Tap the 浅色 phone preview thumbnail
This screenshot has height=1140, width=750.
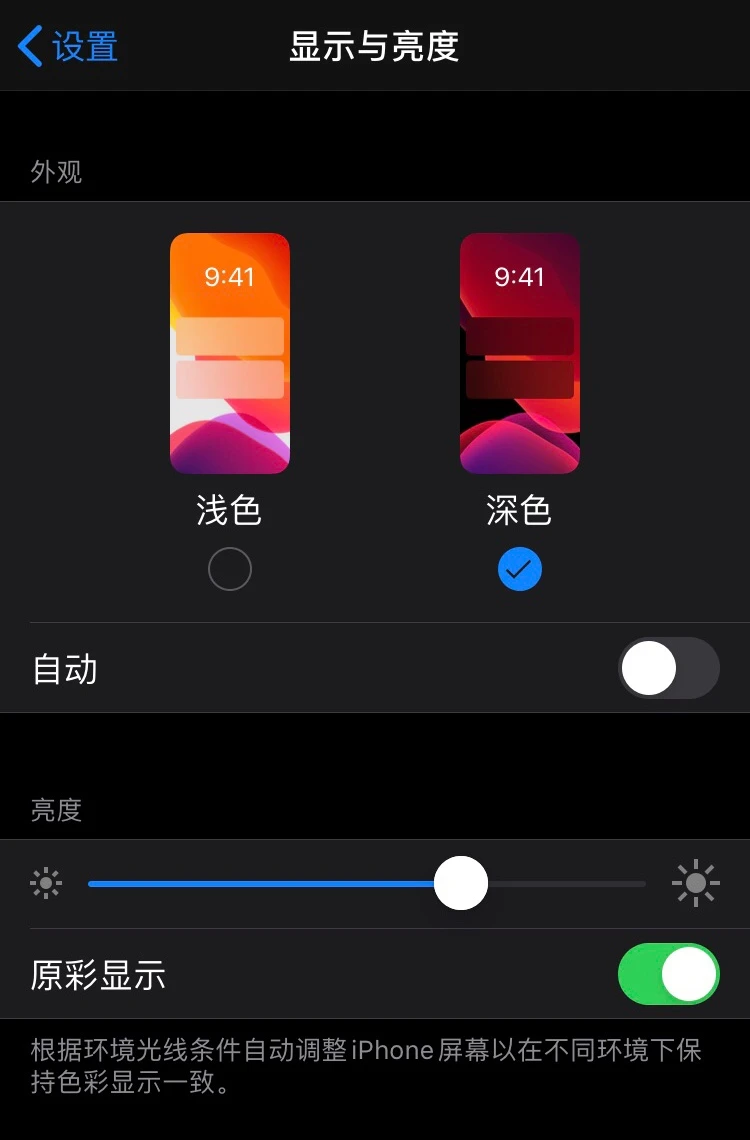[x=230, y=353]
